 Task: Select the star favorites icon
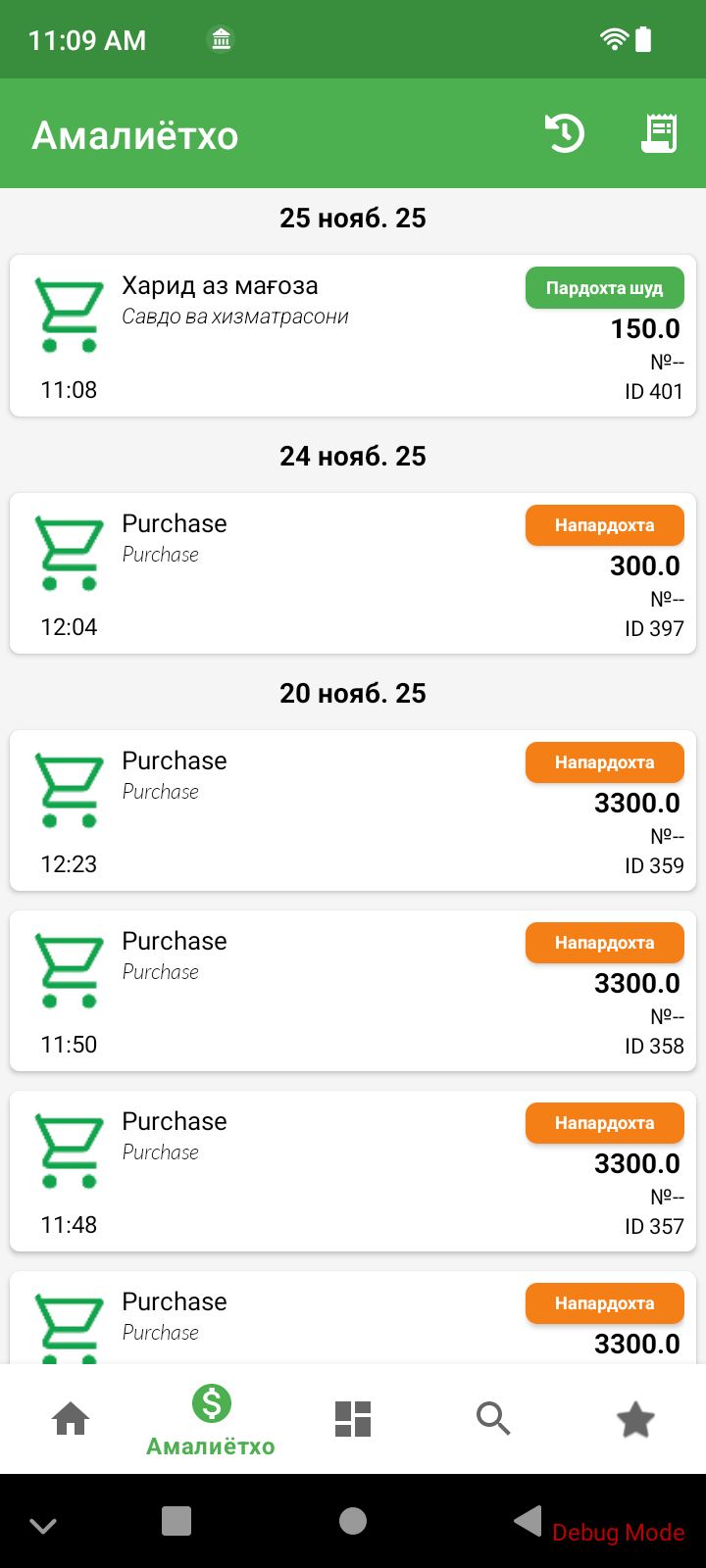(634, 1416)
